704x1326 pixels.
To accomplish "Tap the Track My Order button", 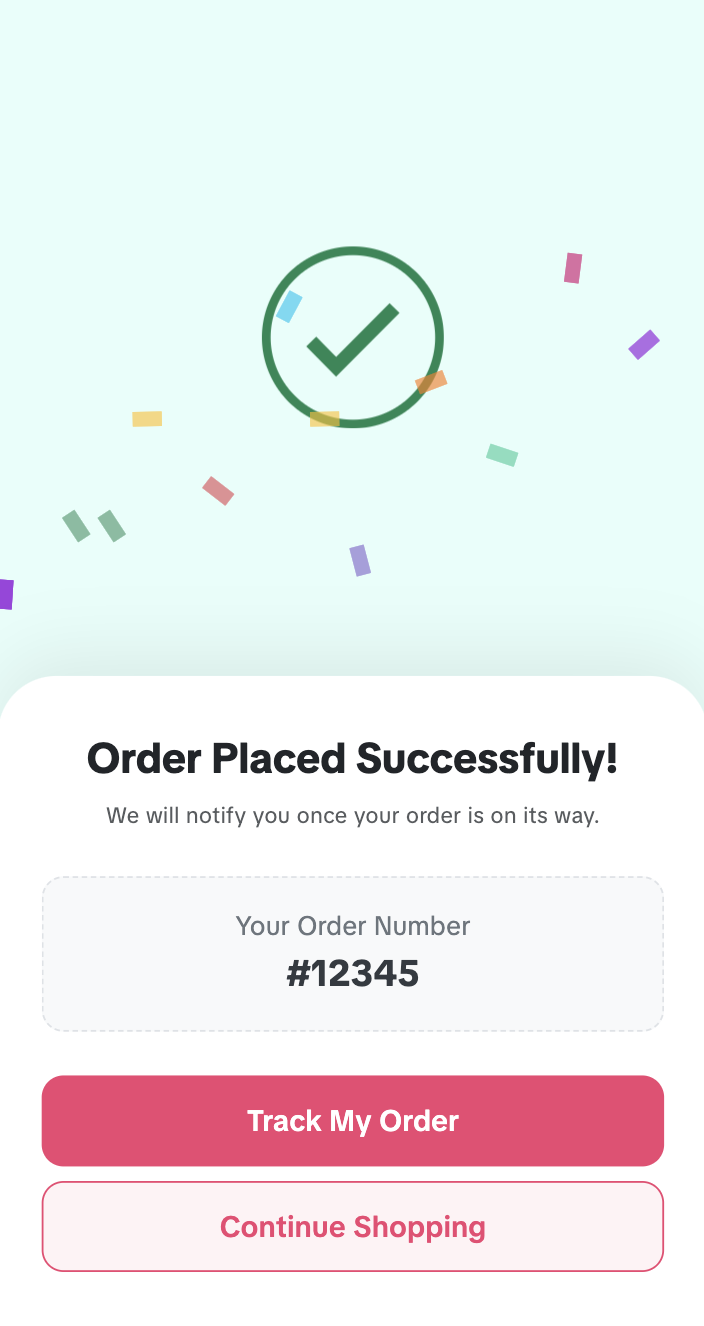I will (352, 1120).
